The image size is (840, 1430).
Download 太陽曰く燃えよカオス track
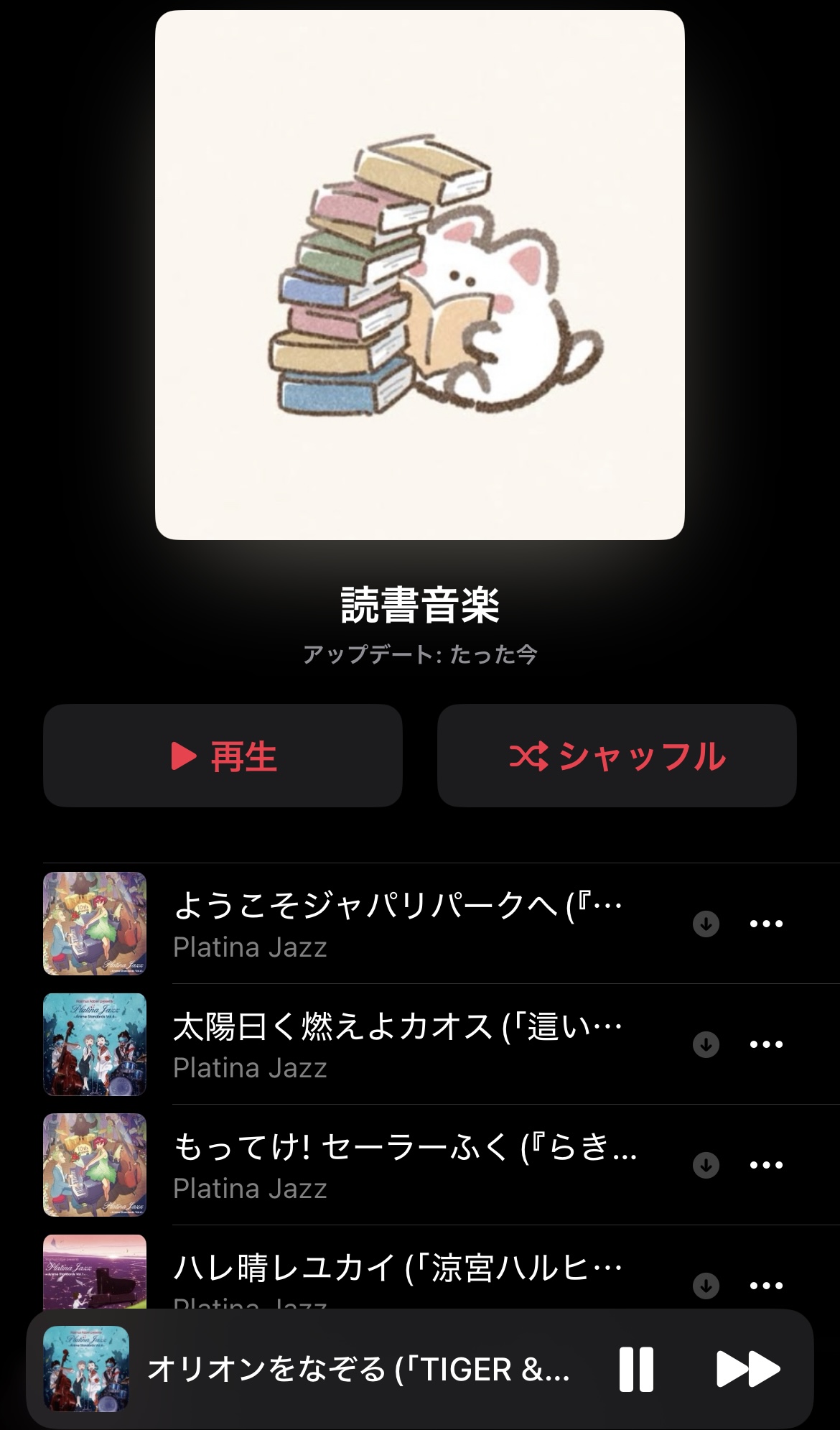pos(706,1044)
